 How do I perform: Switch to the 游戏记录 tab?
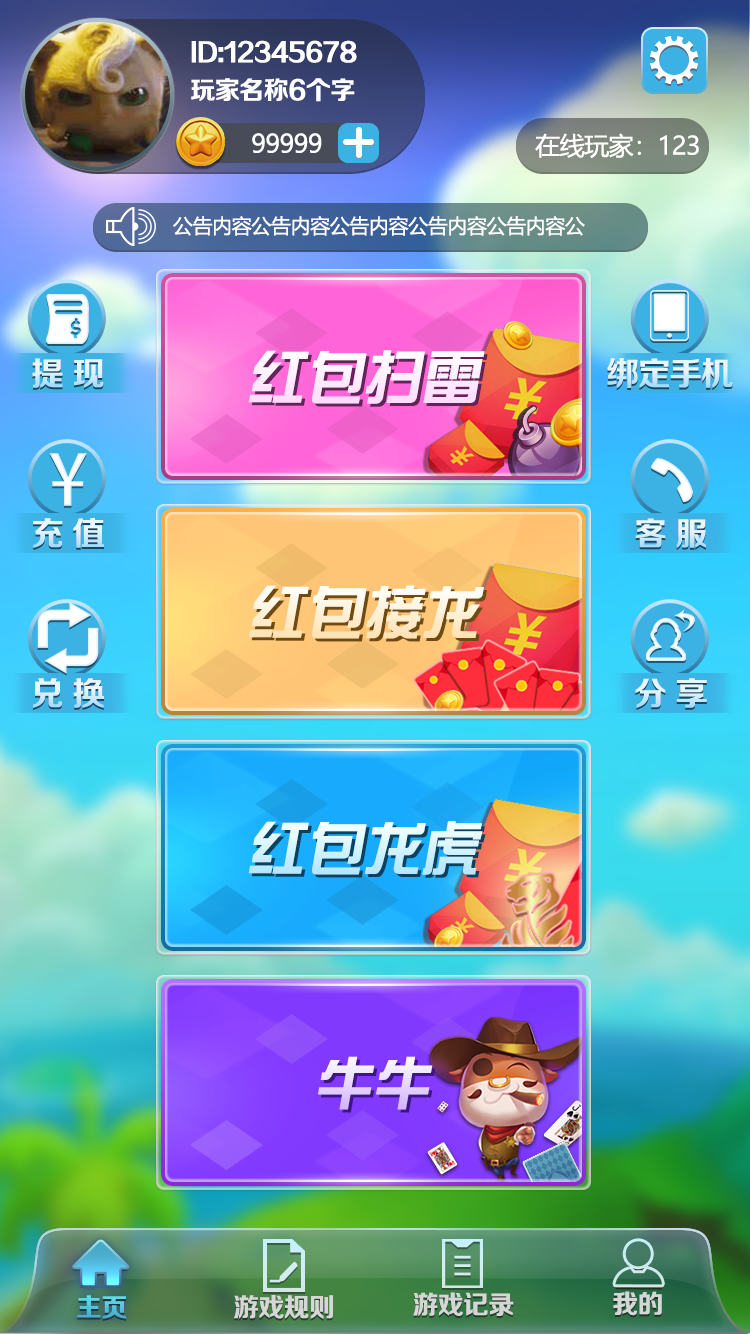(463, 1280)
